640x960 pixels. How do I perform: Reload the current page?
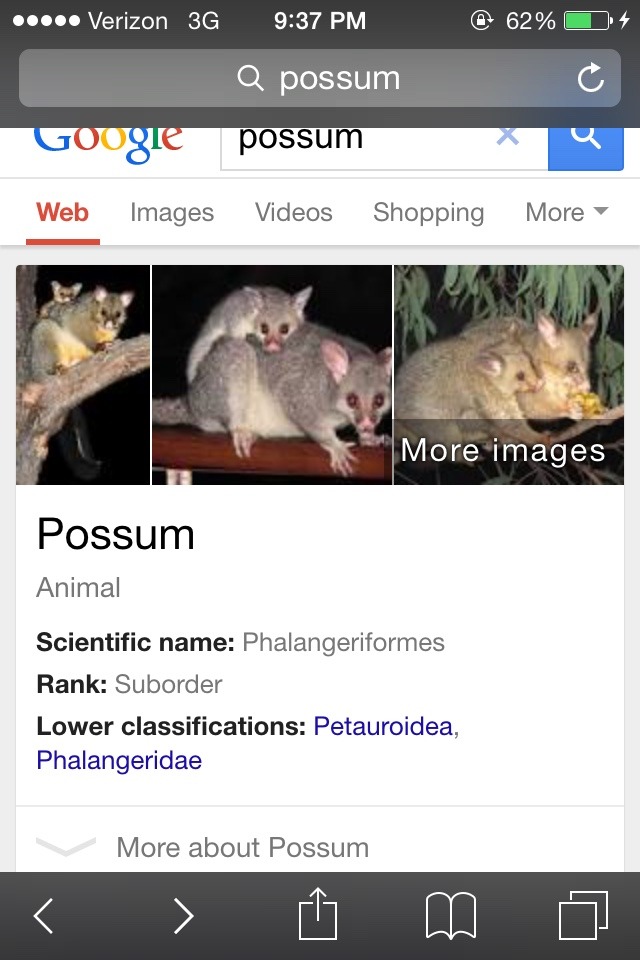(x=591, y=78)
